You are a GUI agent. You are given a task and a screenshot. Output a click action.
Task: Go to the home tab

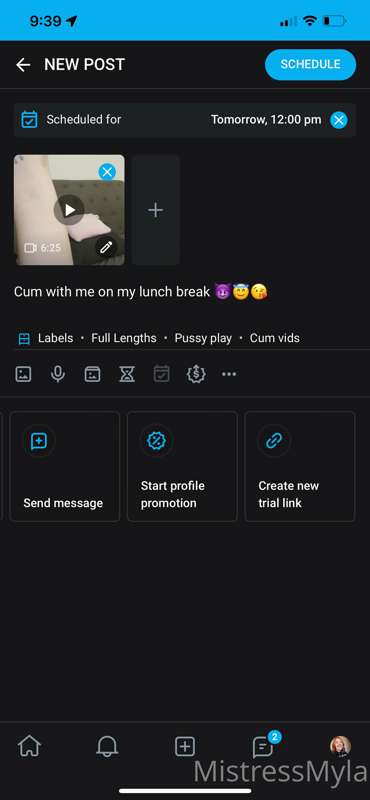pos(29,746)
